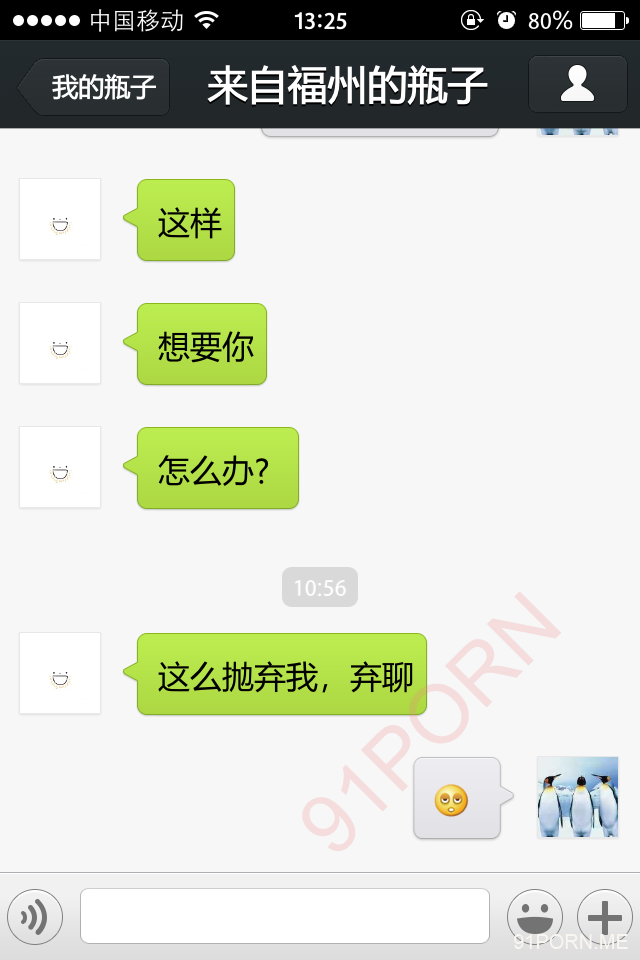The height and width of the screenshot is (960, 640).
Task: Open sender avatar next to 想要你
Action: 60,343
